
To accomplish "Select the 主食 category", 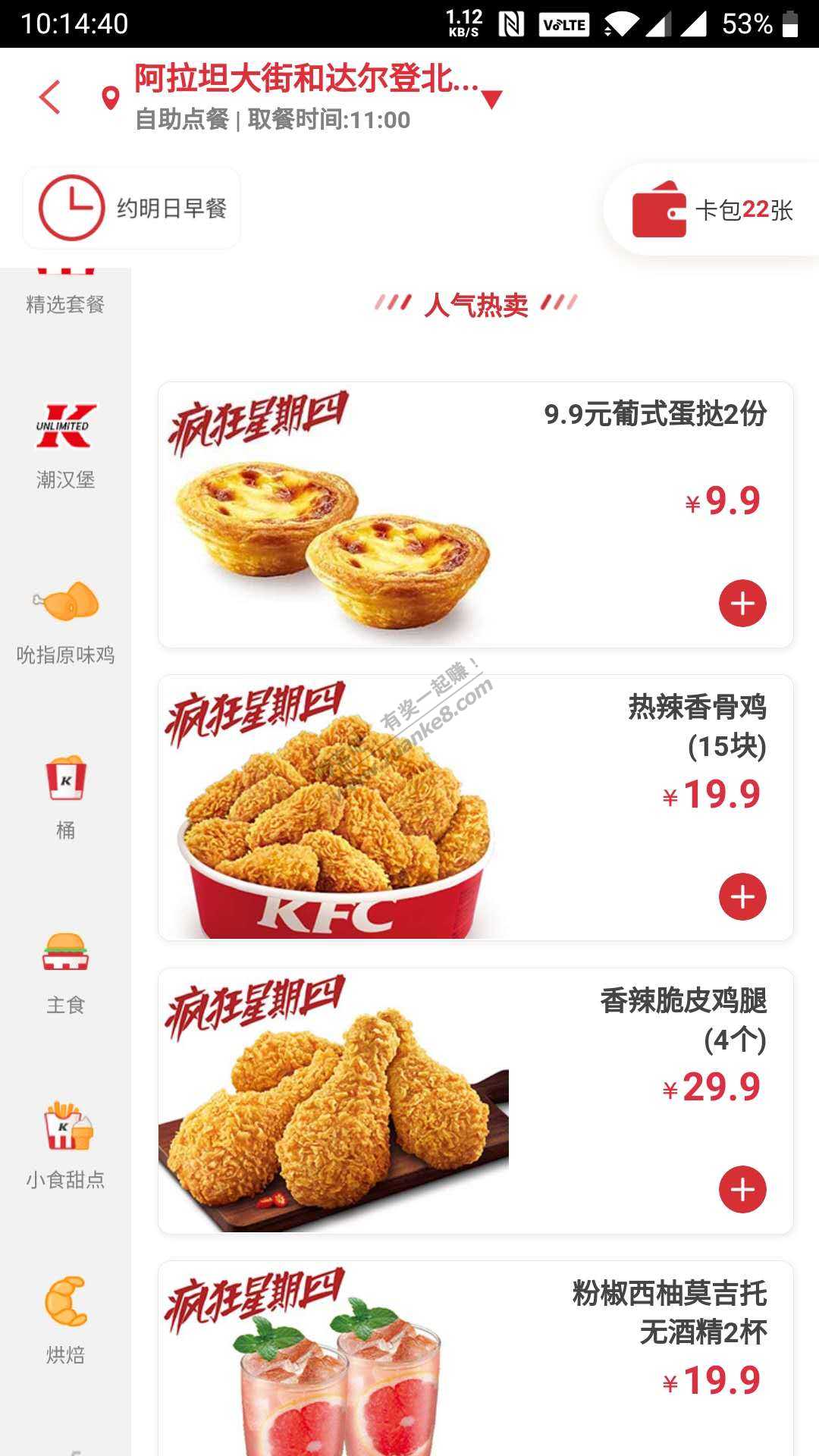I will [65, 973].
